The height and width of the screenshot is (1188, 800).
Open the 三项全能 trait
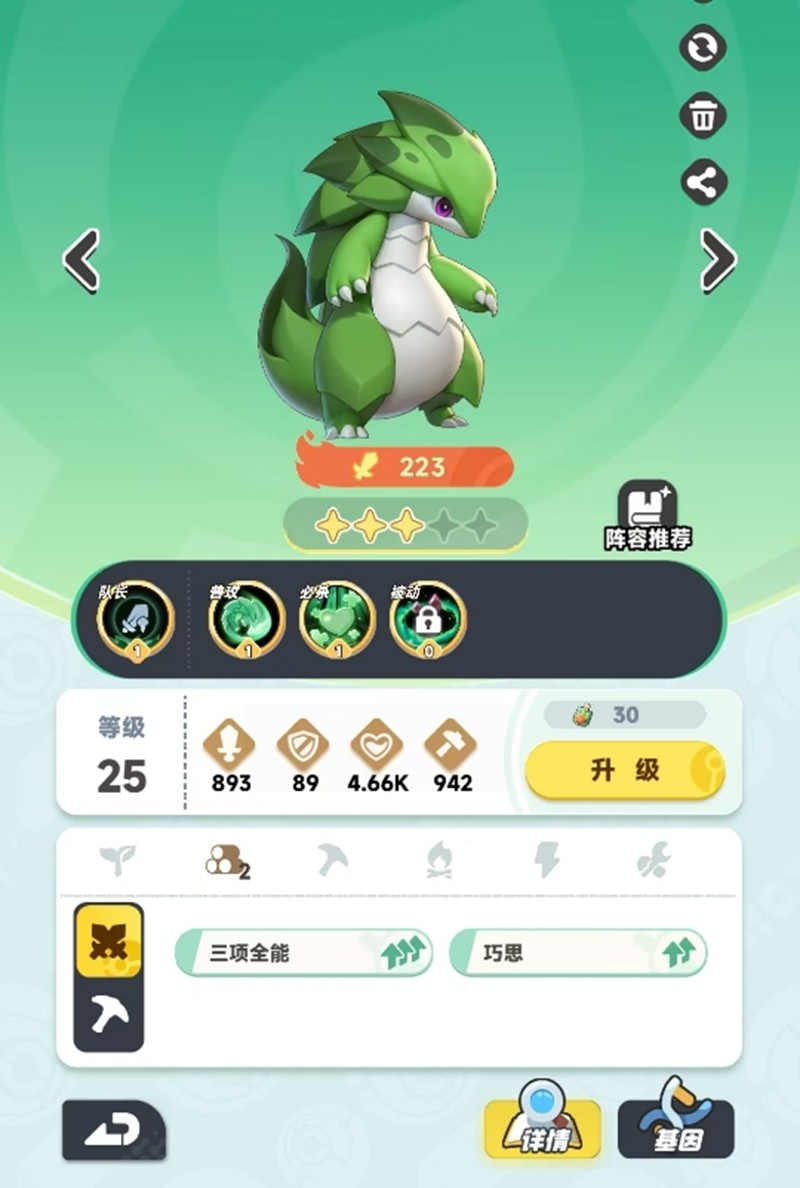click(304, 953)
